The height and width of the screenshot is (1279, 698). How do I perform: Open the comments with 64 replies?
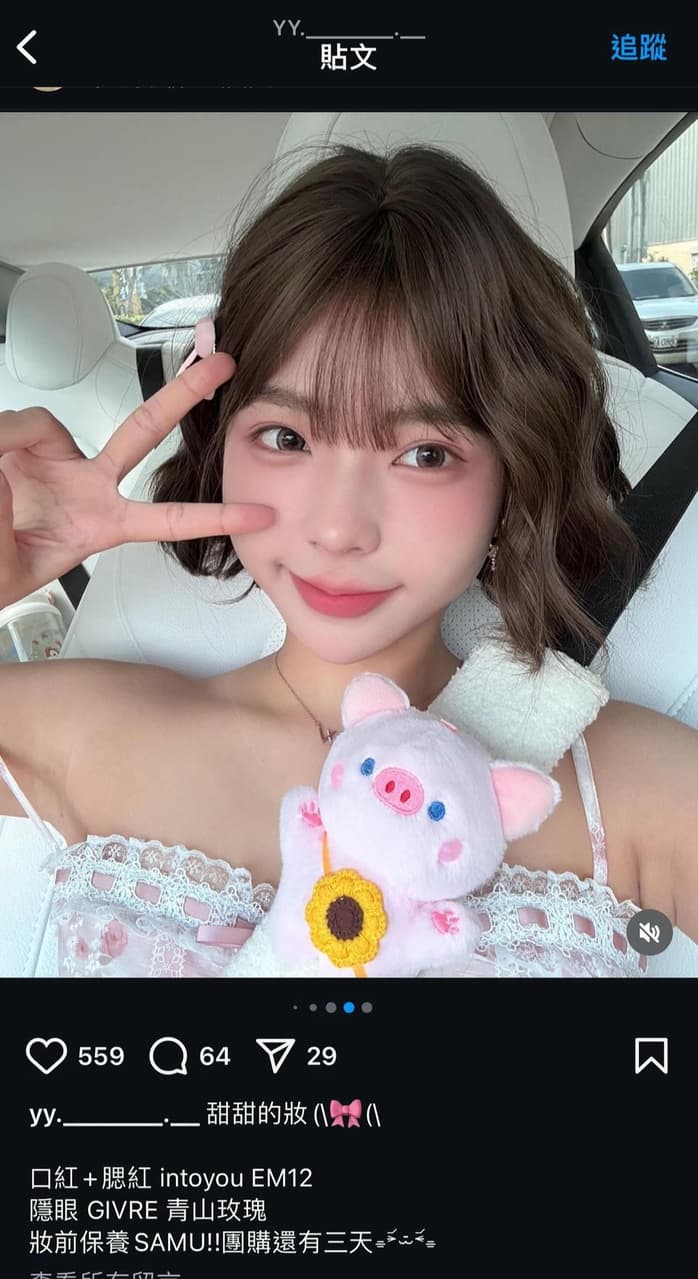168,1056
